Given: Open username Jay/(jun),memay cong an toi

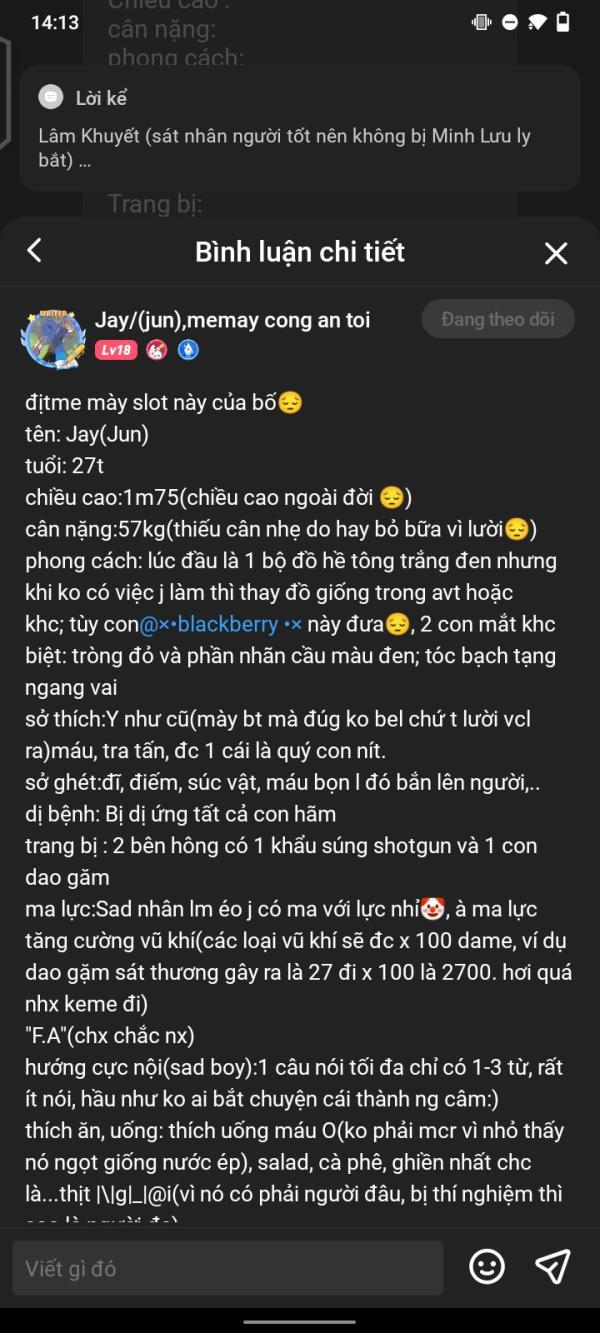Looking at the screenshot, I should (232, 320).
